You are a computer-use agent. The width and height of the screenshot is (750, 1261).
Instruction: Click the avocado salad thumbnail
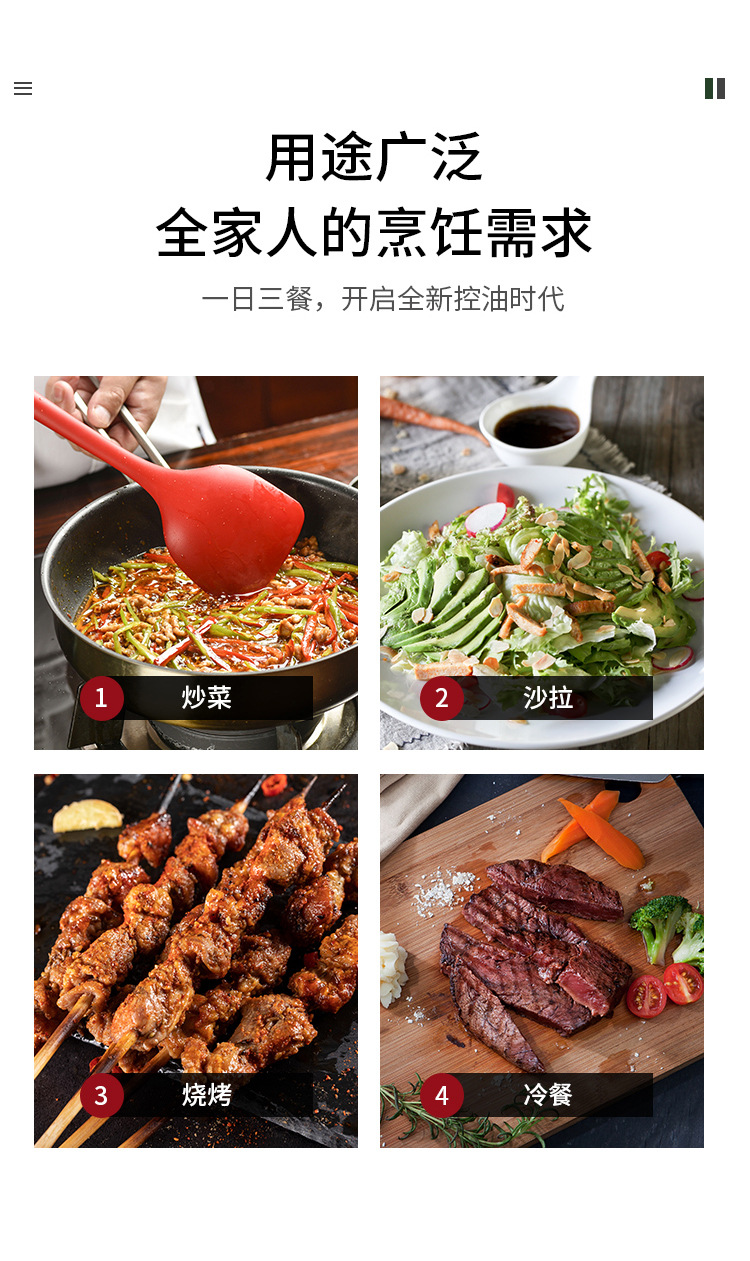click(541, 560)
